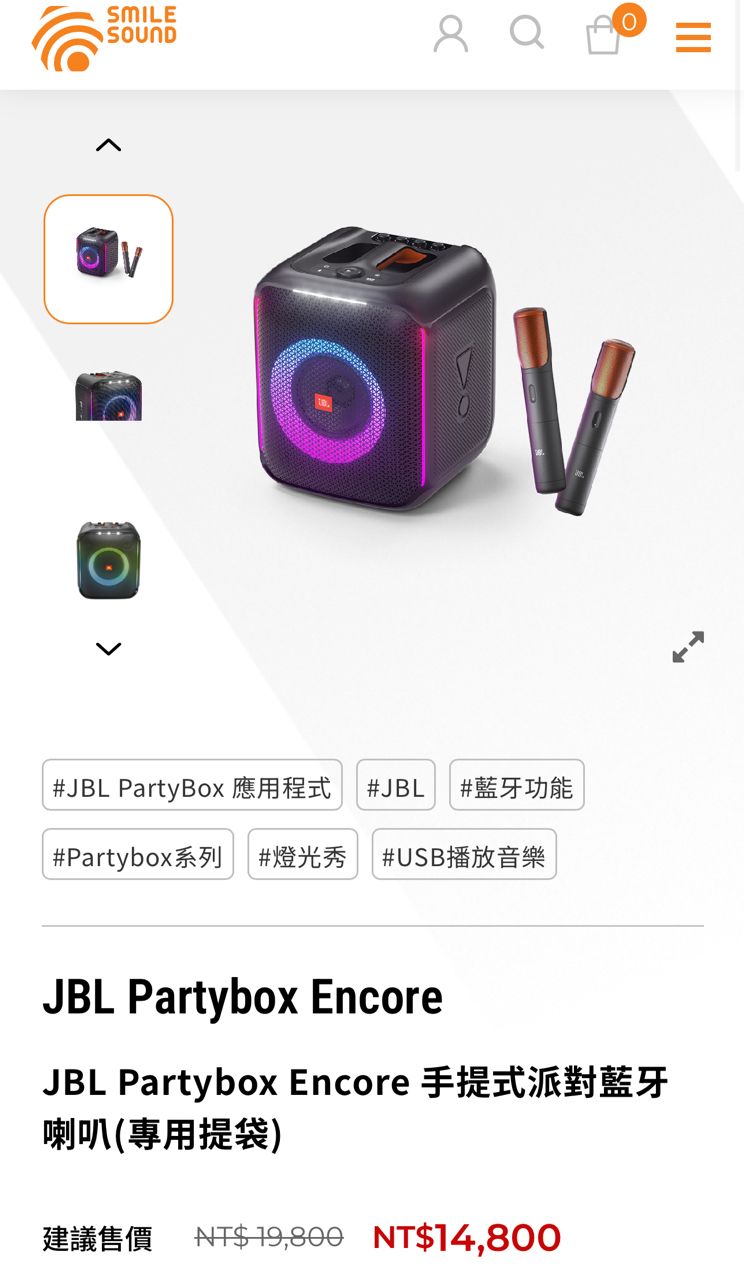Open the #JBL PartyBox 應用程式 tag

pyautogui.click(x=192, y=786)
